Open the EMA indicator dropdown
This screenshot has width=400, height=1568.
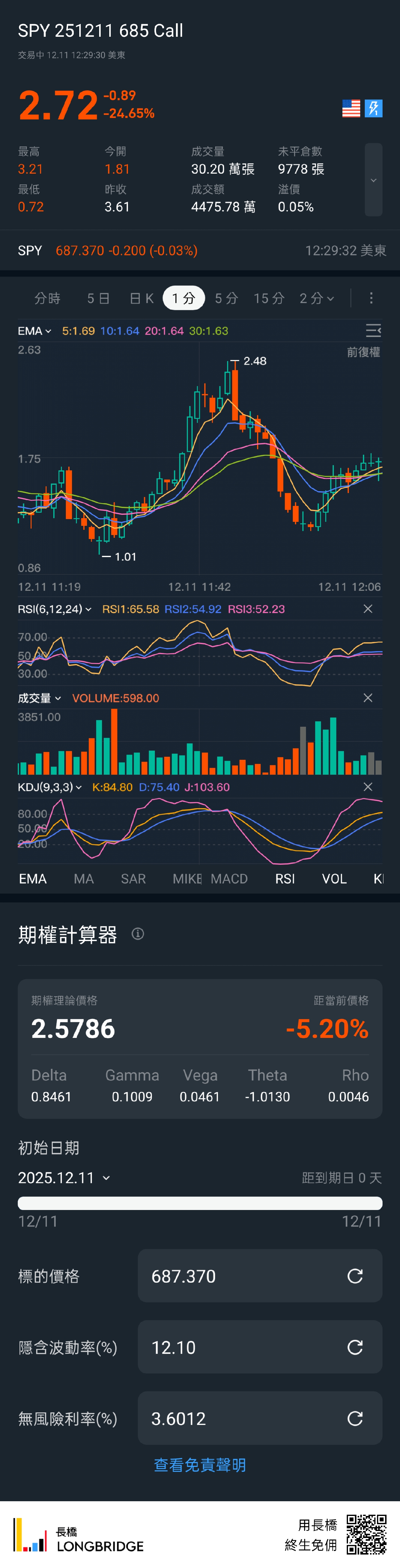(35, 331)
